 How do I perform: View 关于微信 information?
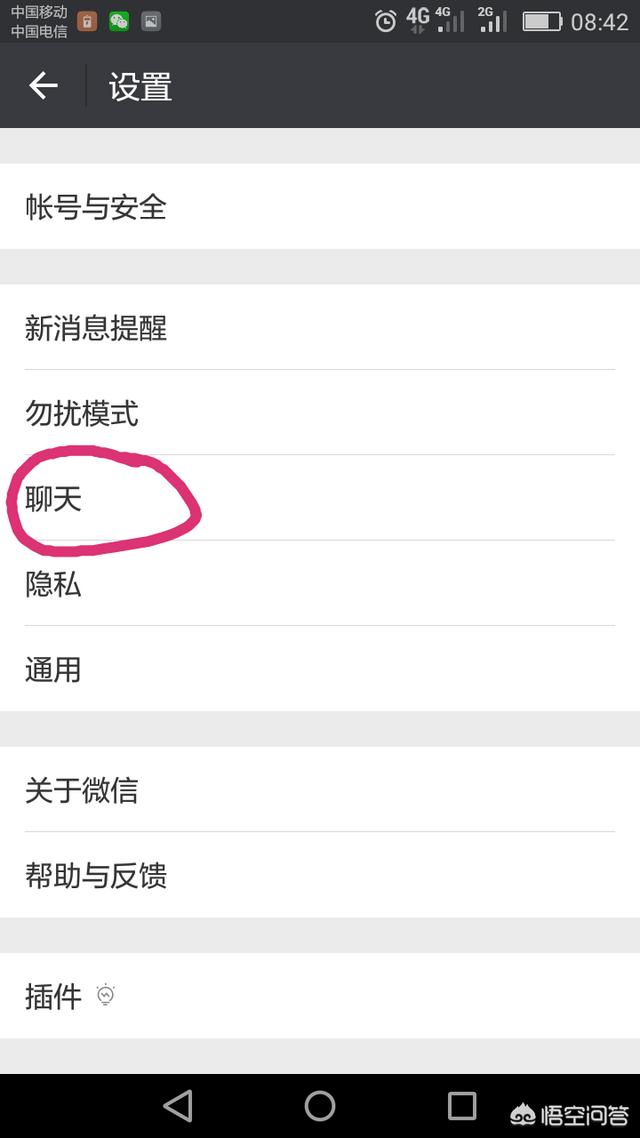coord(320,790)
